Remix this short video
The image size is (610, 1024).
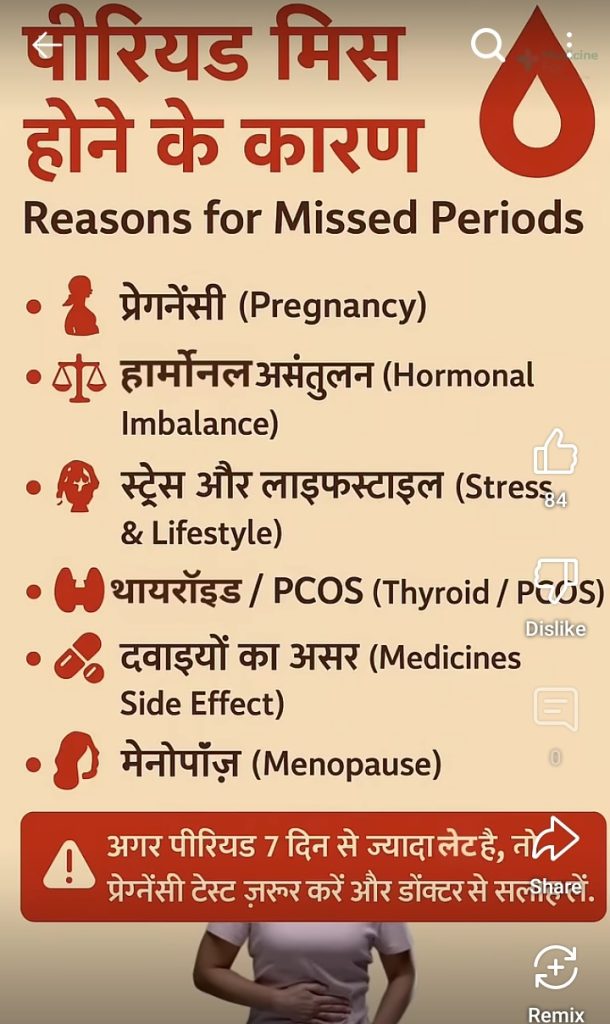(555, 969)
